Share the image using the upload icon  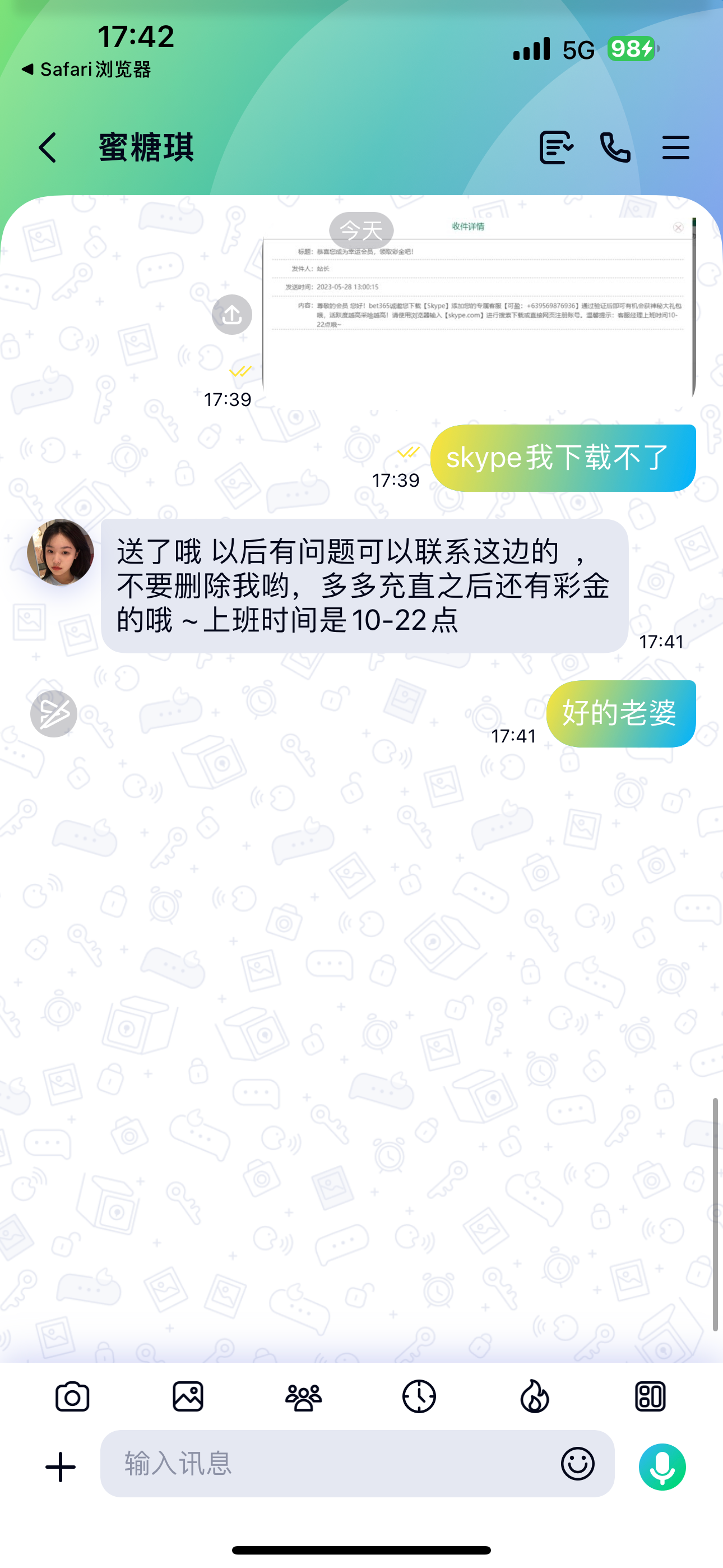pyautogui.click(x=232, y=315)
